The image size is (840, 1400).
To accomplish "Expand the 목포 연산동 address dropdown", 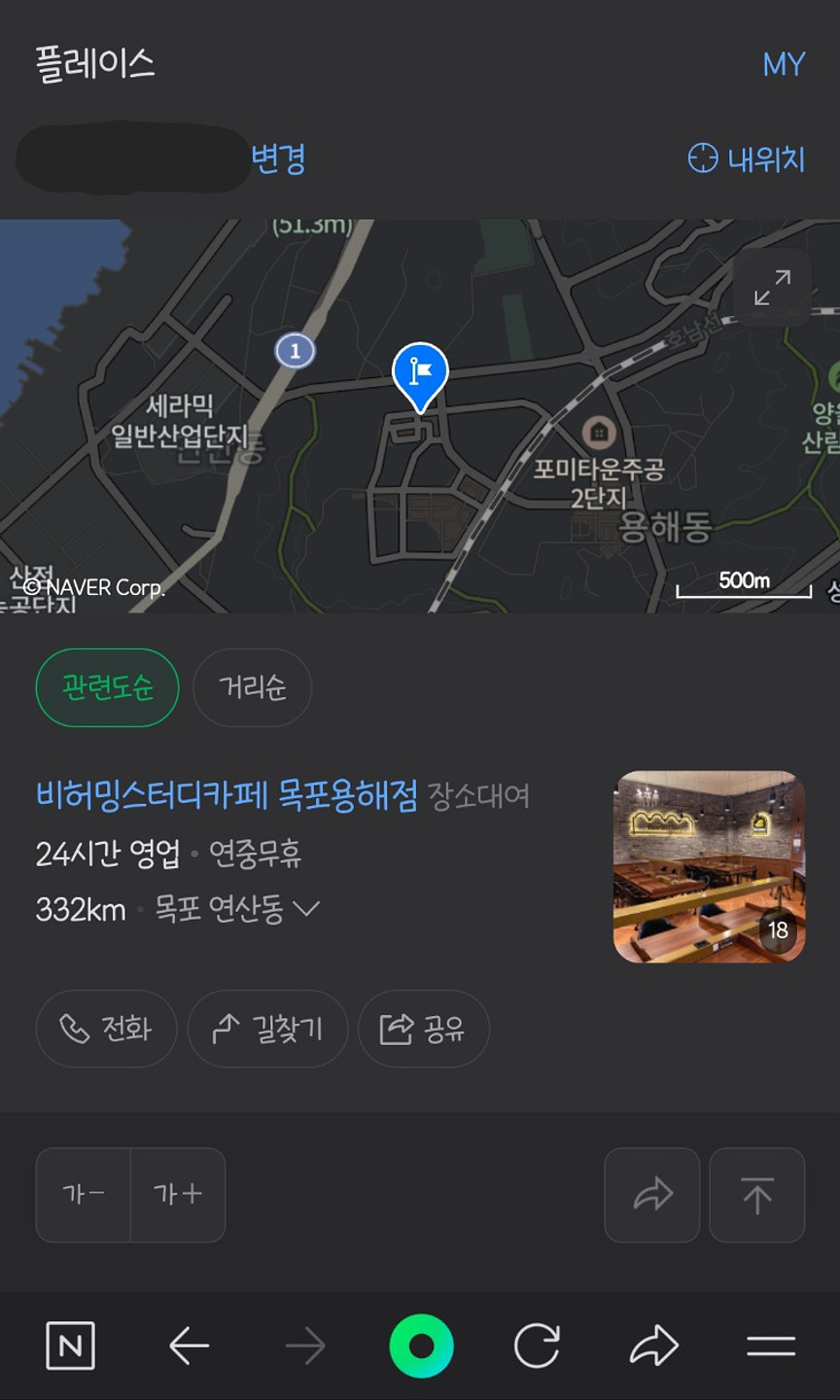I will (306, 909).
